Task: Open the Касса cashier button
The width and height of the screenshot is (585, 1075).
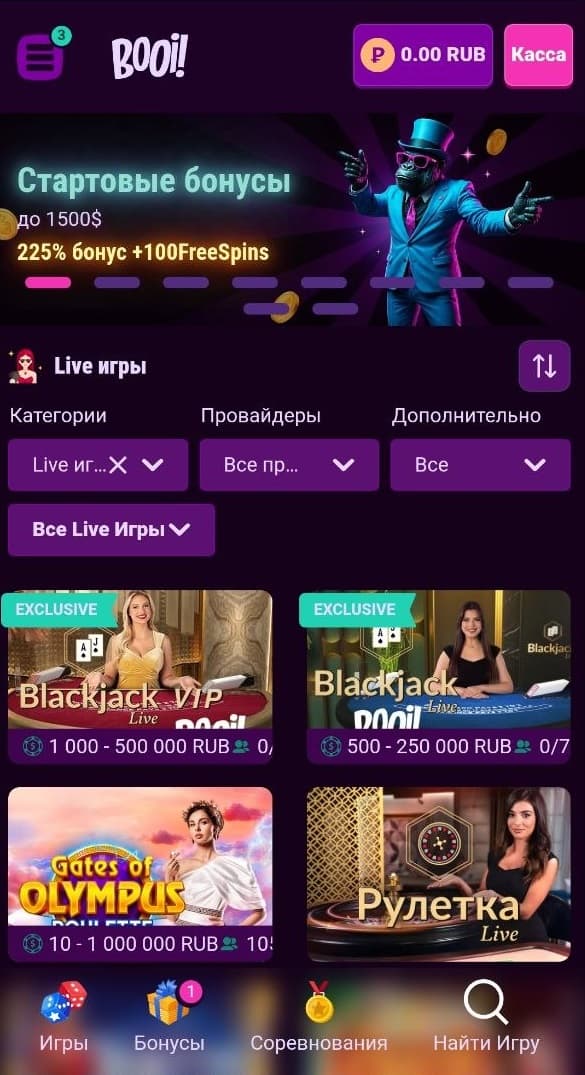Action: coord(538,56)
